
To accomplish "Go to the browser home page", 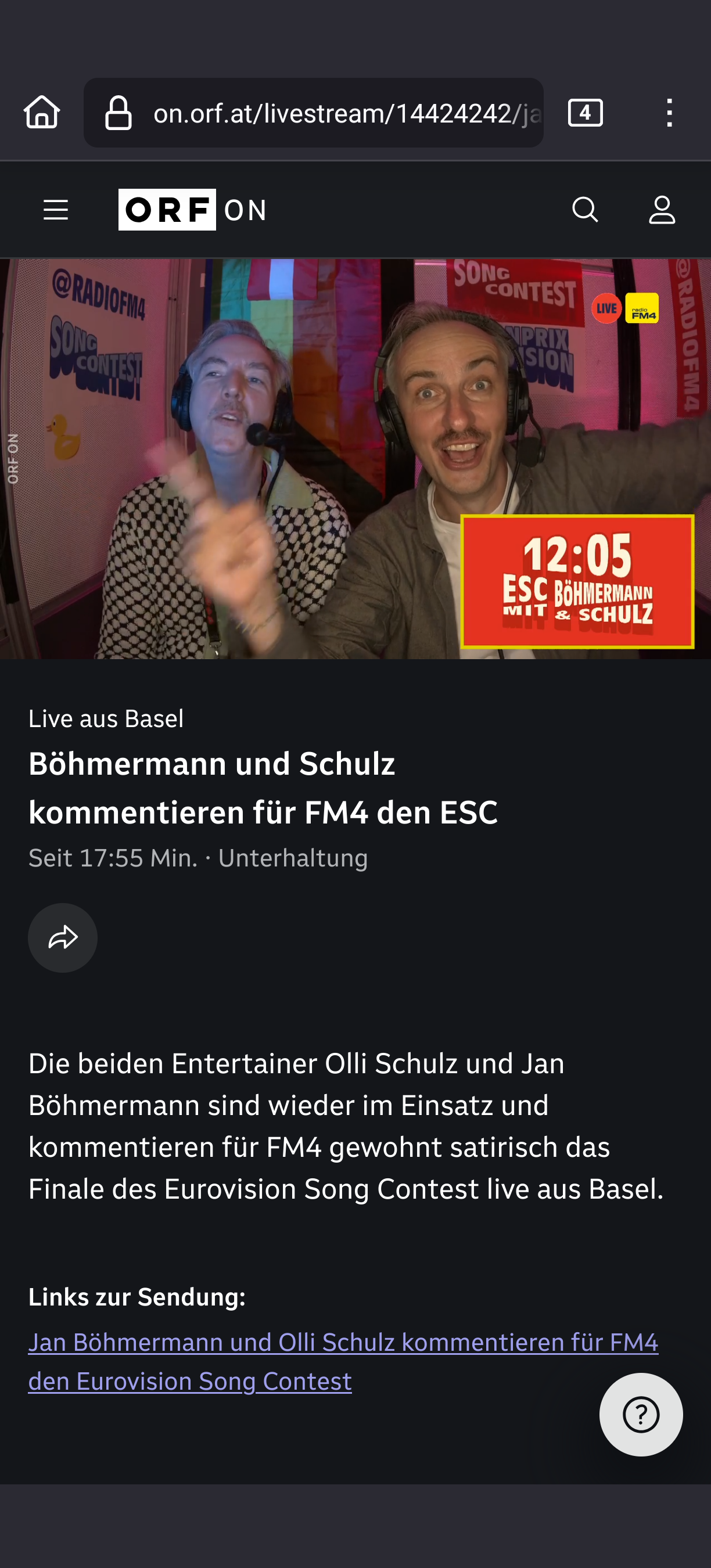I will (42, 113).
